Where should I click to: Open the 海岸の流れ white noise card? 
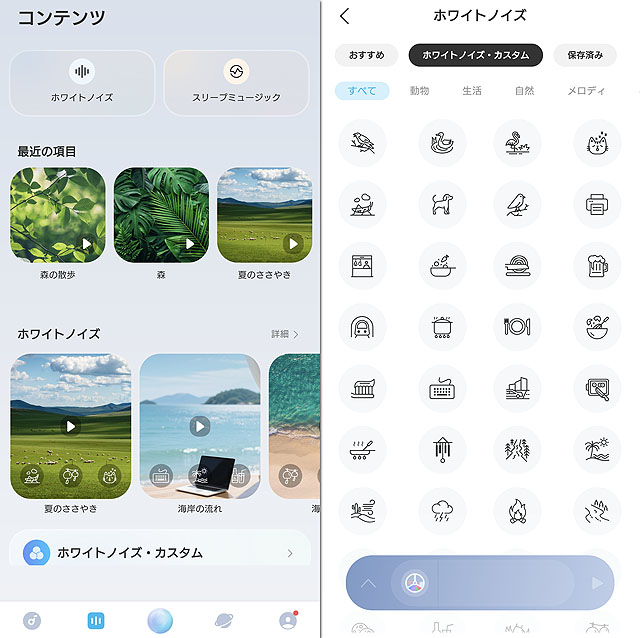pos(200,426)
